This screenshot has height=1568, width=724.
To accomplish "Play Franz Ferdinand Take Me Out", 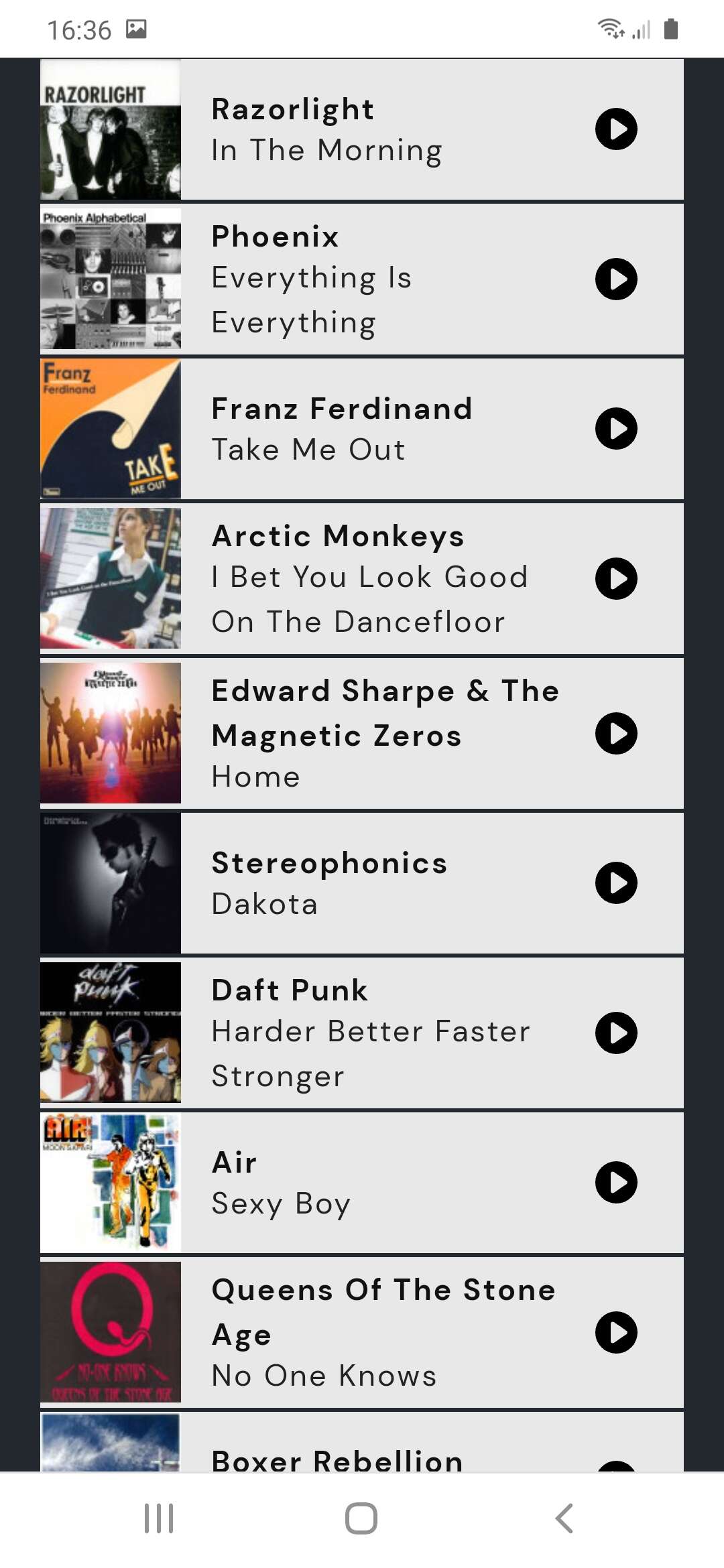I will [616, 429].
